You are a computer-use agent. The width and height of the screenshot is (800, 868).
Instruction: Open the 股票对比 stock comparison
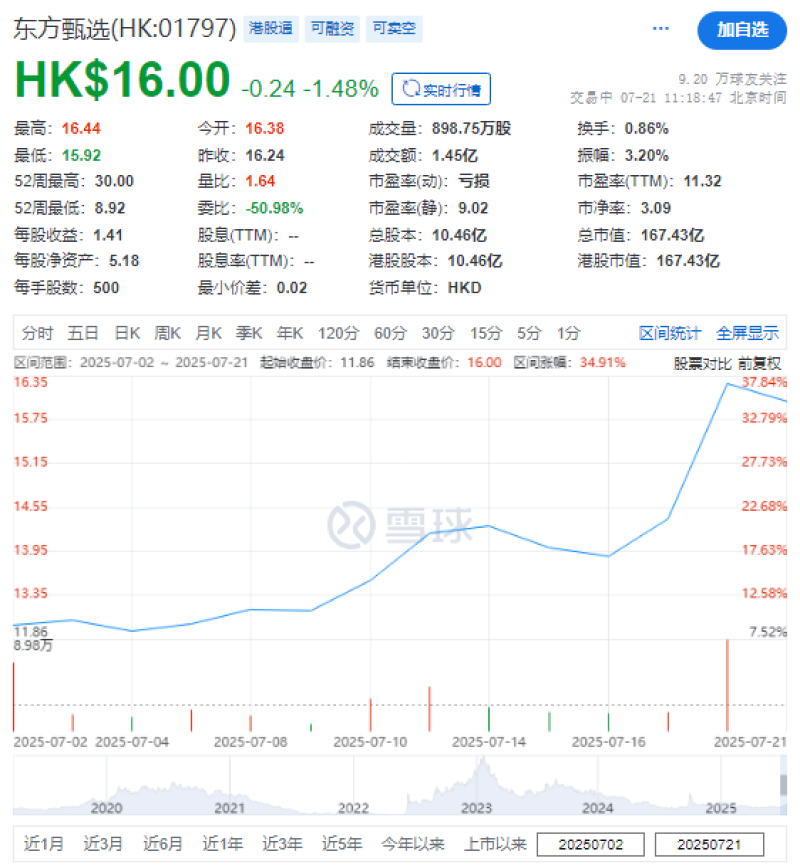(702, 362)
